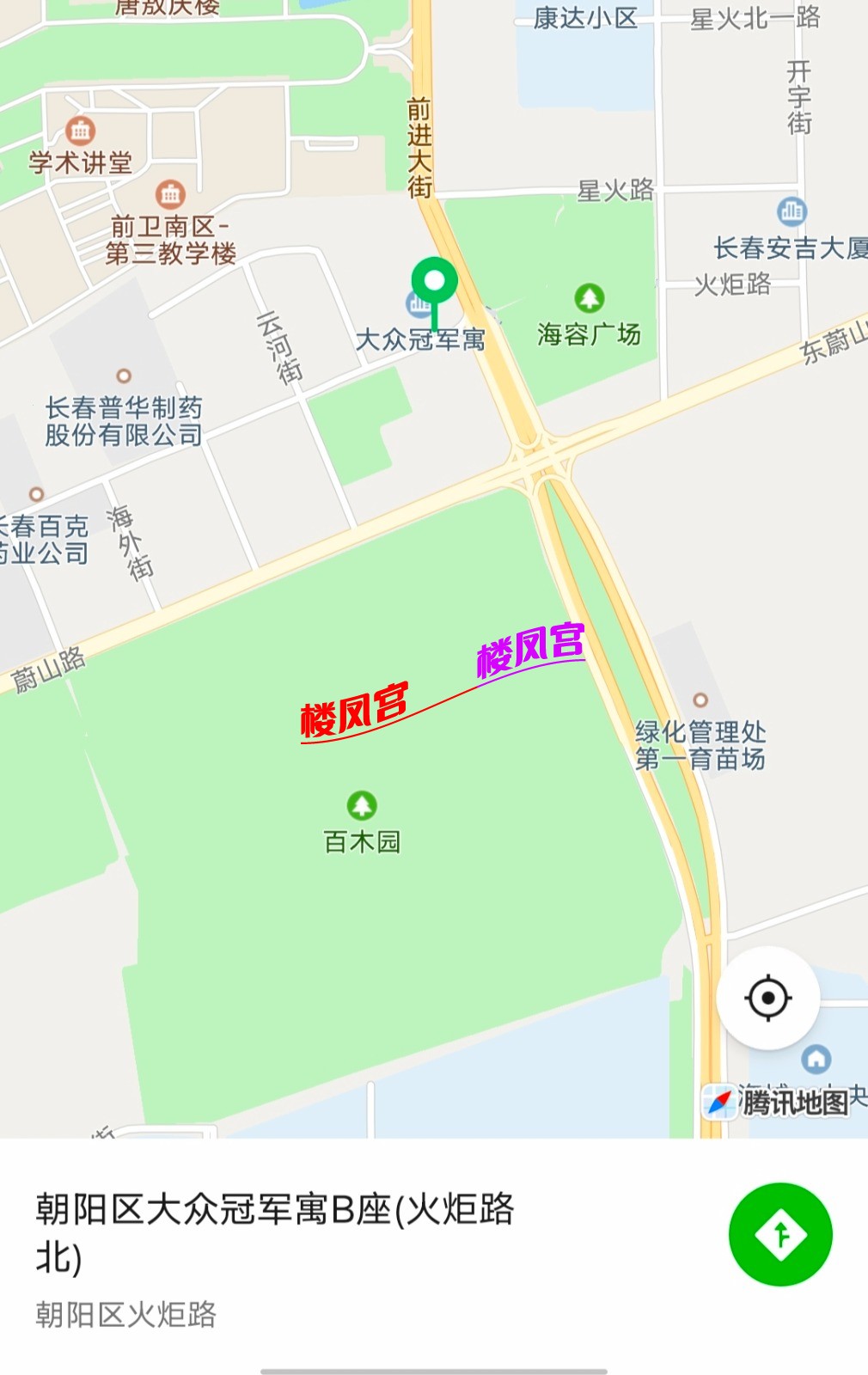This screenshot has width=868, height=1375.
Task: Select the 百木园 park marker
Action: click(362, 806)
